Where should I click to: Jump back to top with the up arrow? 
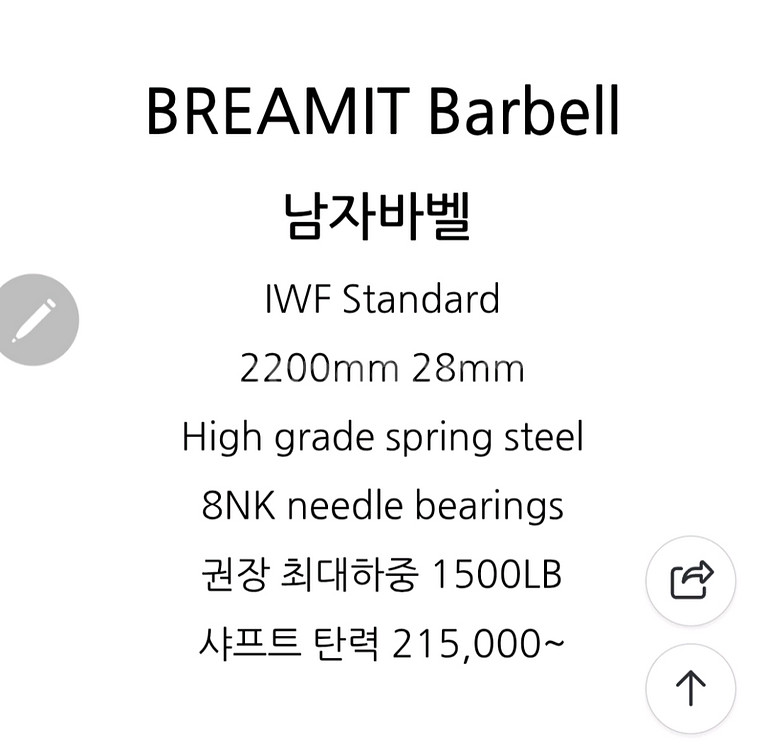(x=691, y=688)
